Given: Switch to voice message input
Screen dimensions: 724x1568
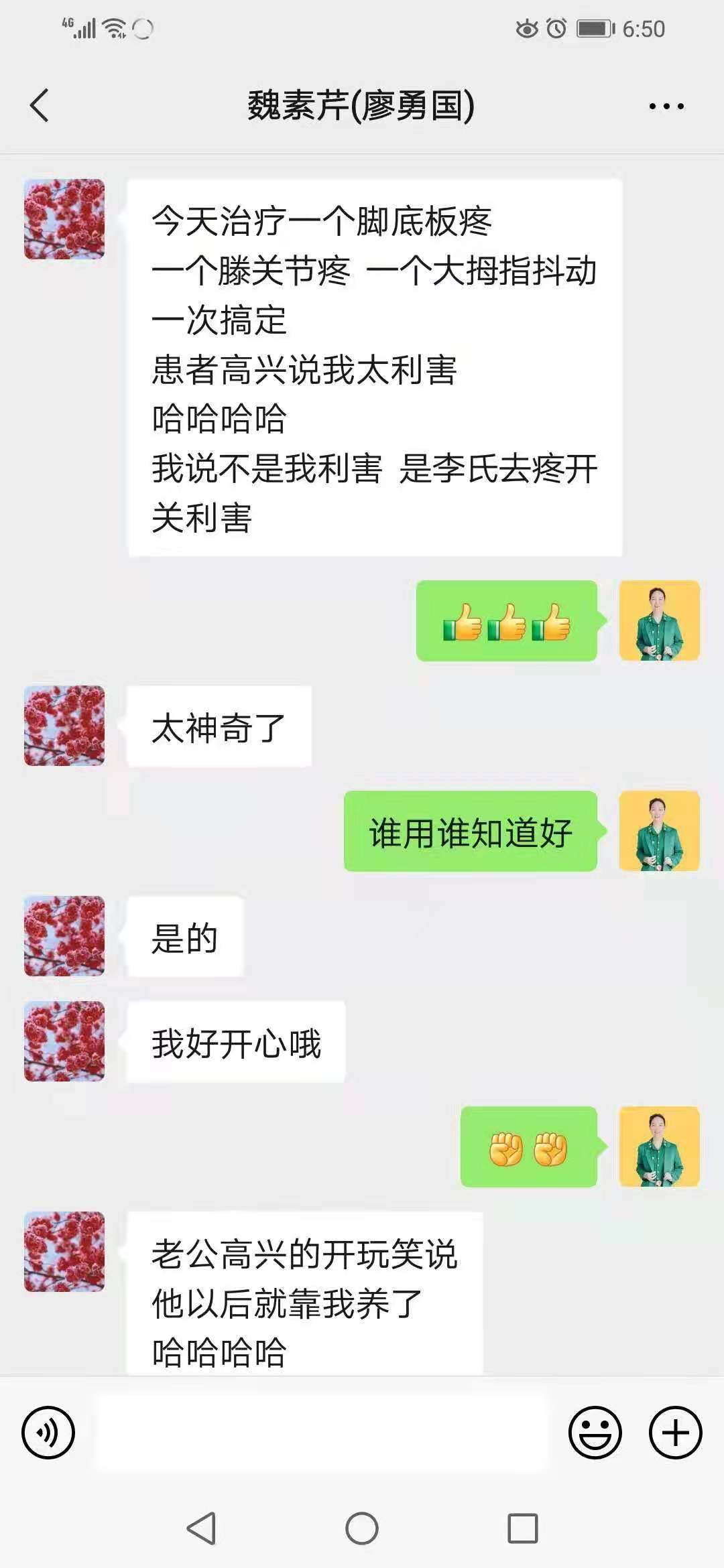Looking at the screenshot, I should coord(48,1433).
